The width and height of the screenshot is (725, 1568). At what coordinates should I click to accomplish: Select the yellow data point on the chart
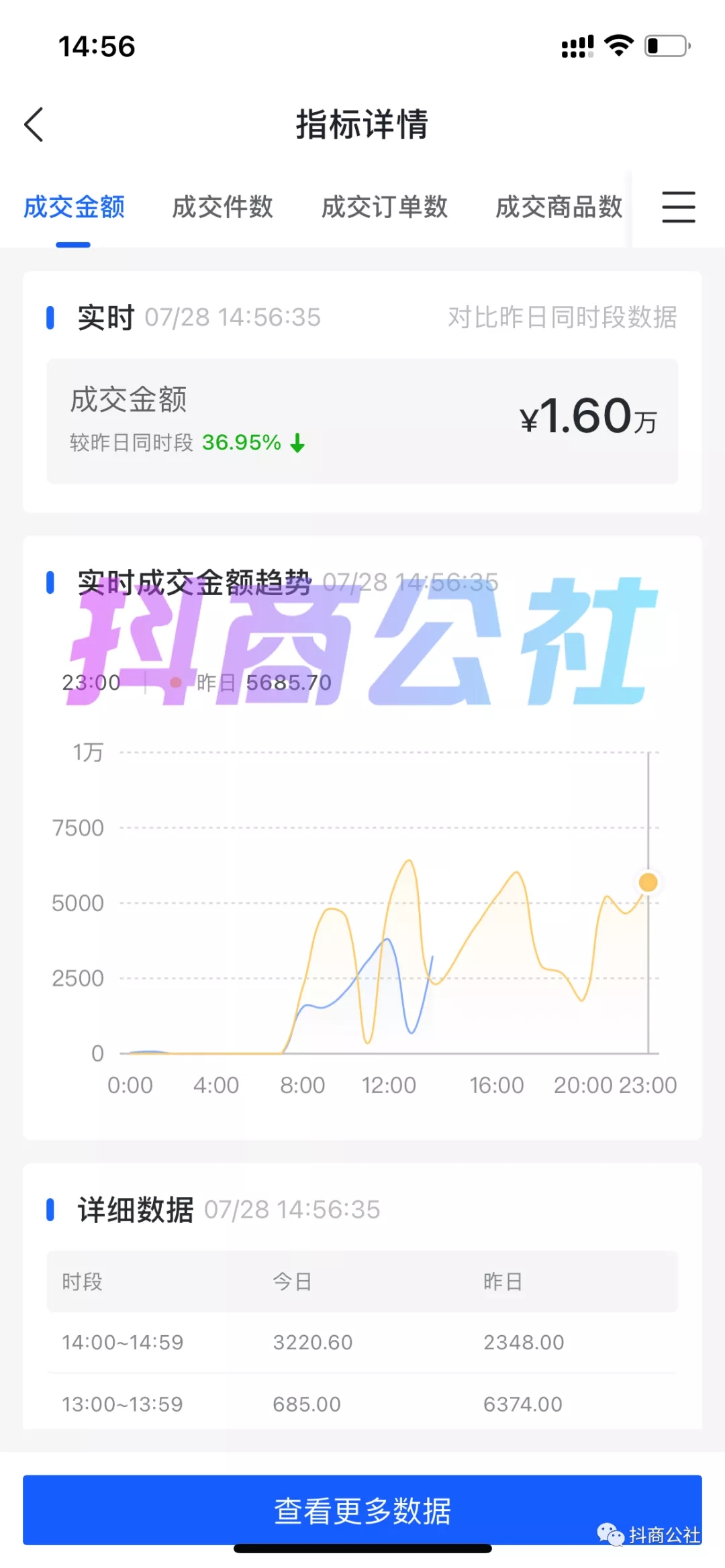pos(648,882)
